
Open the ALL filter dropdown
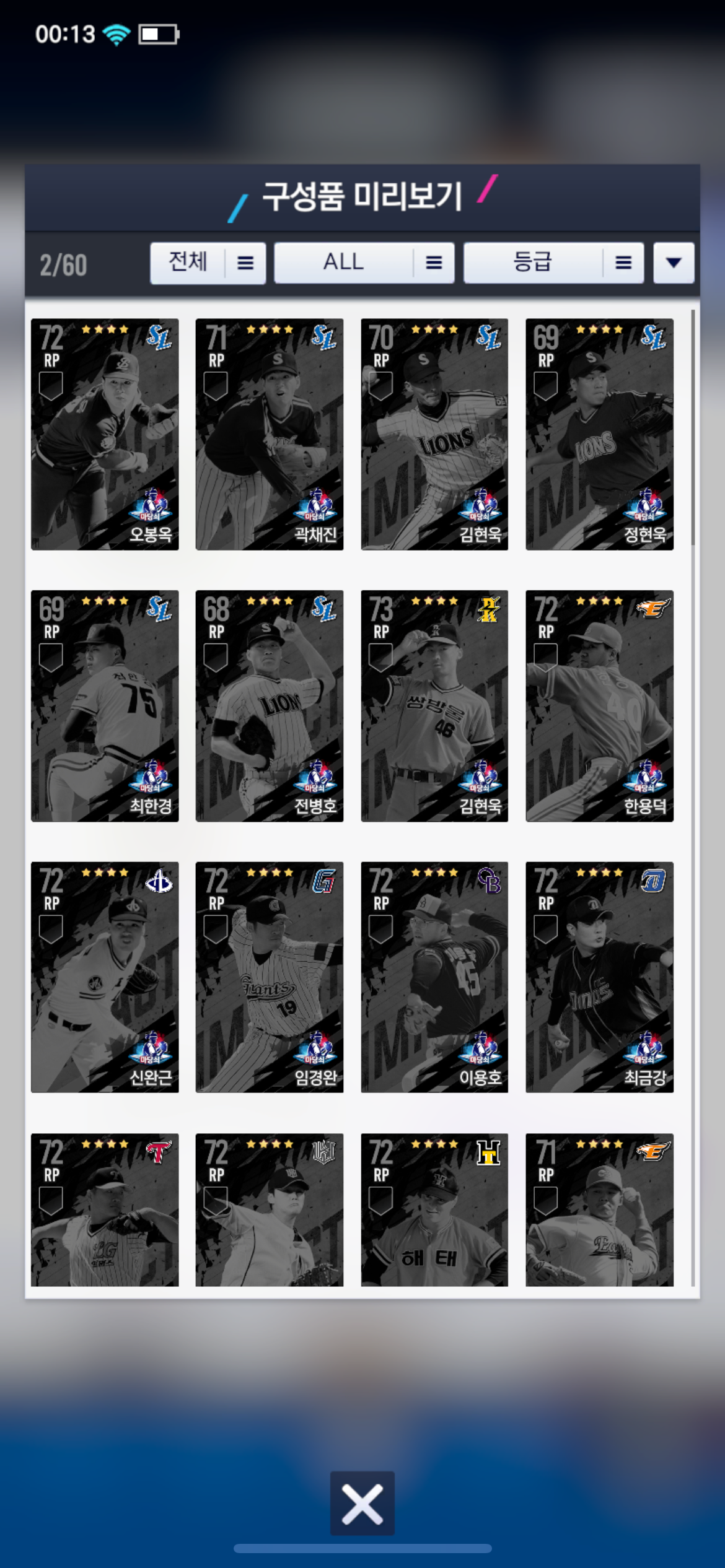click(364, 263)
